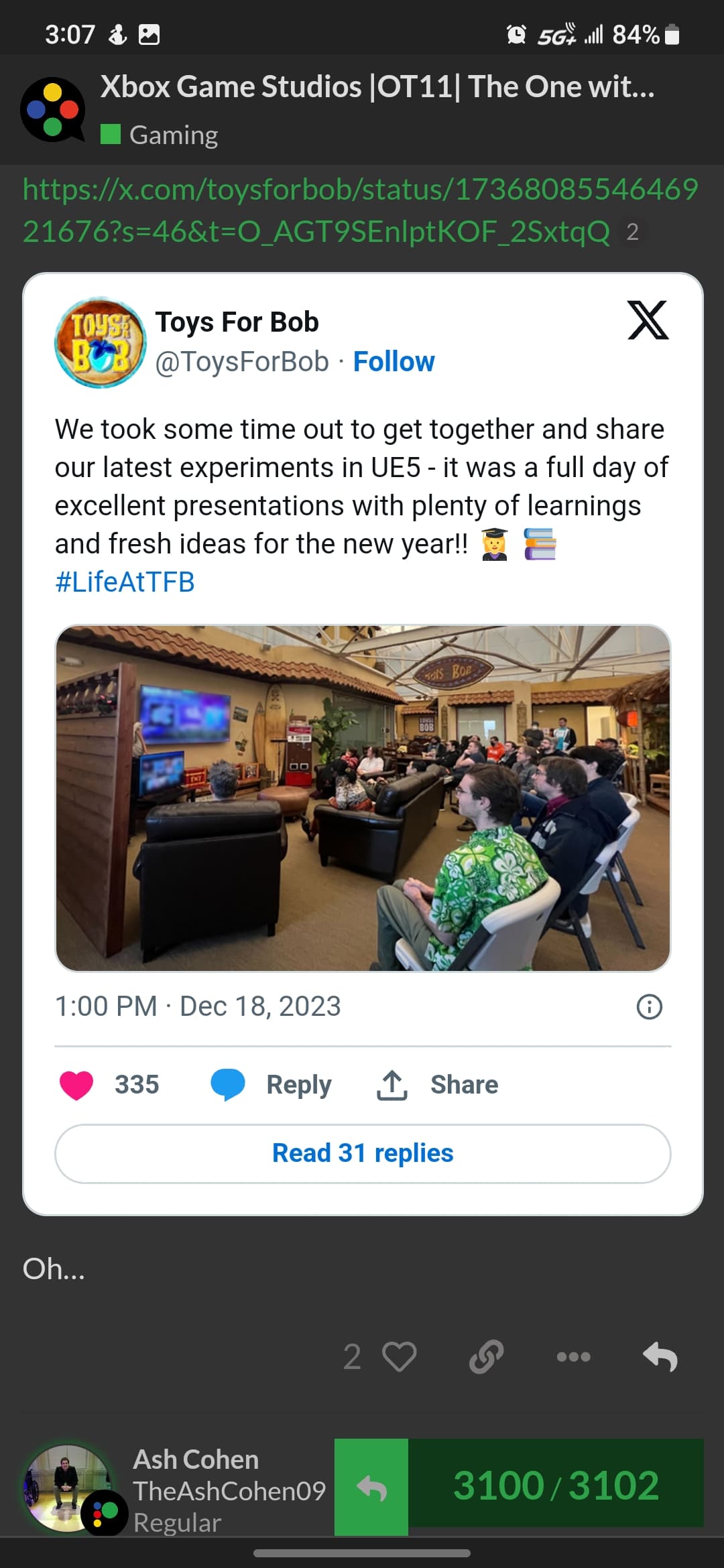Open the Gaming category tag
Image resolution: width=724 pixels, height=1568 pixels.
[x=160, y=135]
